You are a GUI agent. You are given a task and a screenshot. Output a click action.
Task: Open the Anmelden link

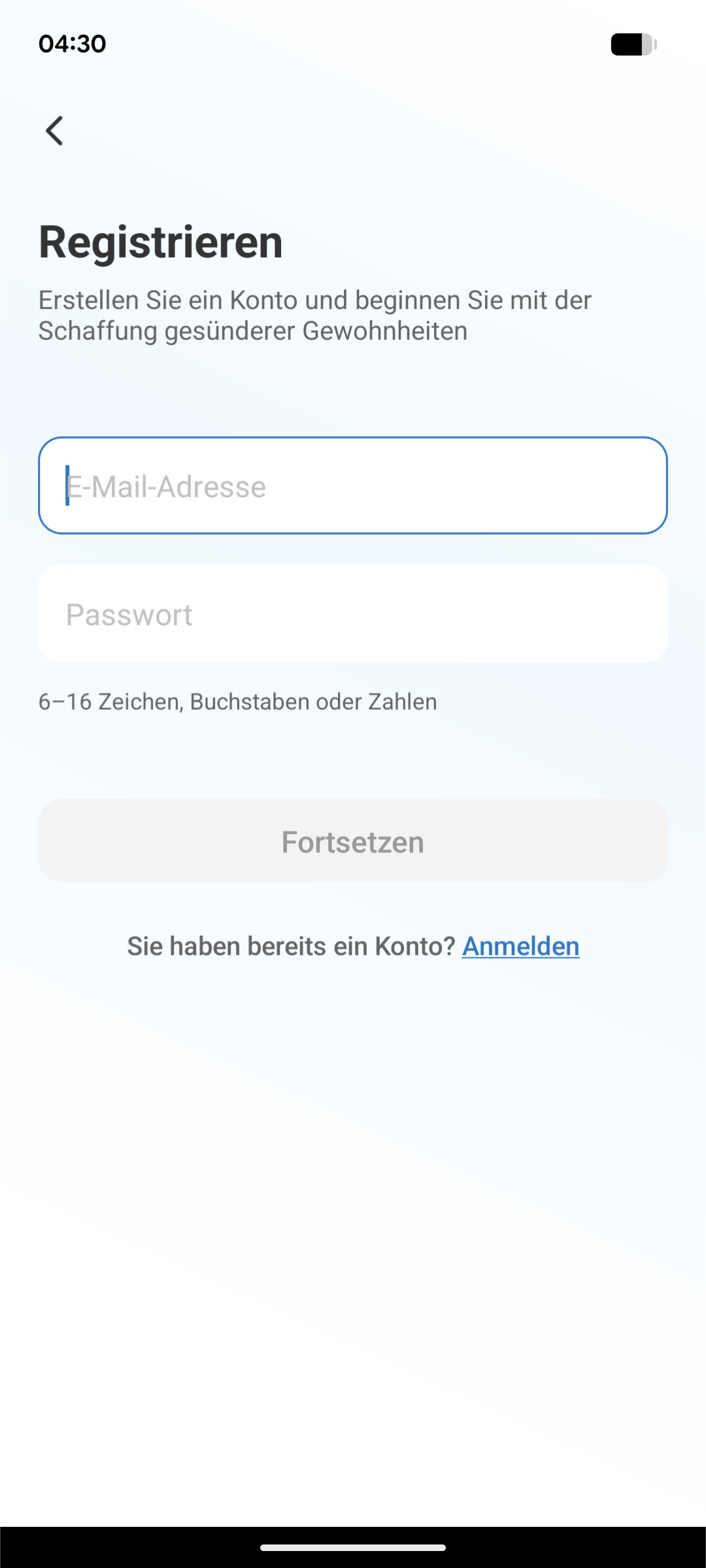[520, 946]
